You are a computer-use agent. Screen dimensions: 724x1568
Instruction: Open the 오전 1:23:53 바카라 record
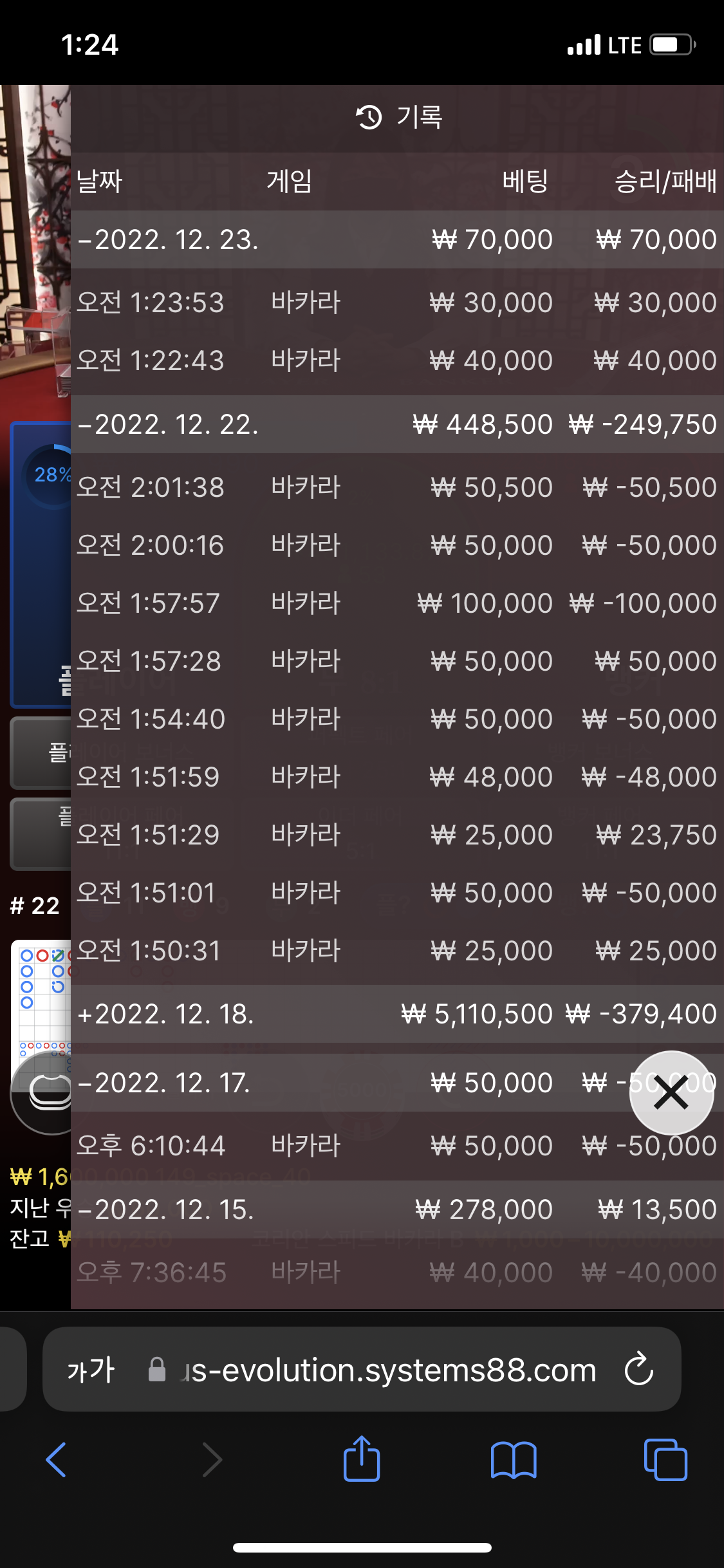tap(397, 303)
